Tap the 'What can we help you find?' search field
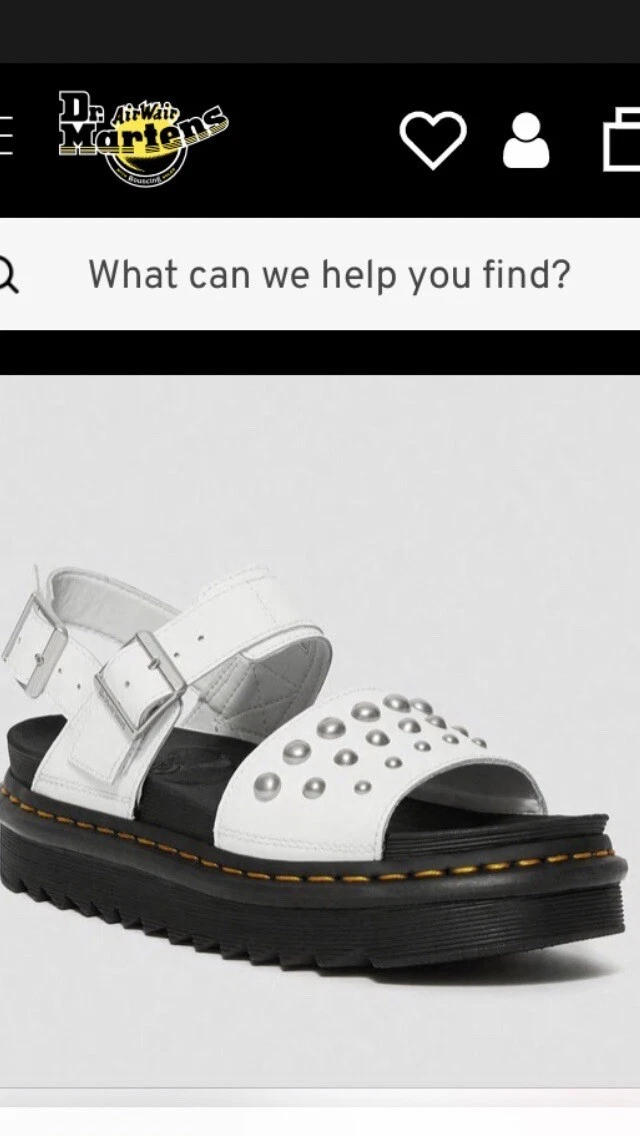The height and width of the screenshot is (1136, 640). 320,275
